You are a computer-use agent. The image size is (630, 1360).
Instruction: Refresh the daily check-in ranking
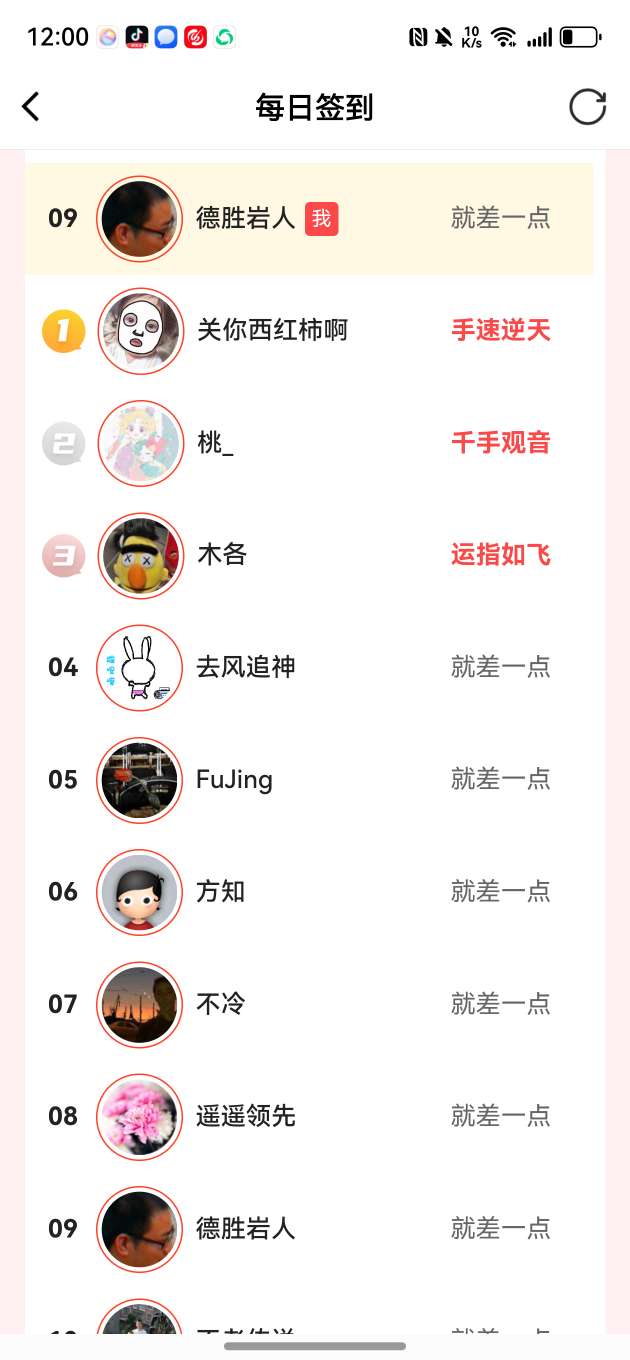click(587, 107)
